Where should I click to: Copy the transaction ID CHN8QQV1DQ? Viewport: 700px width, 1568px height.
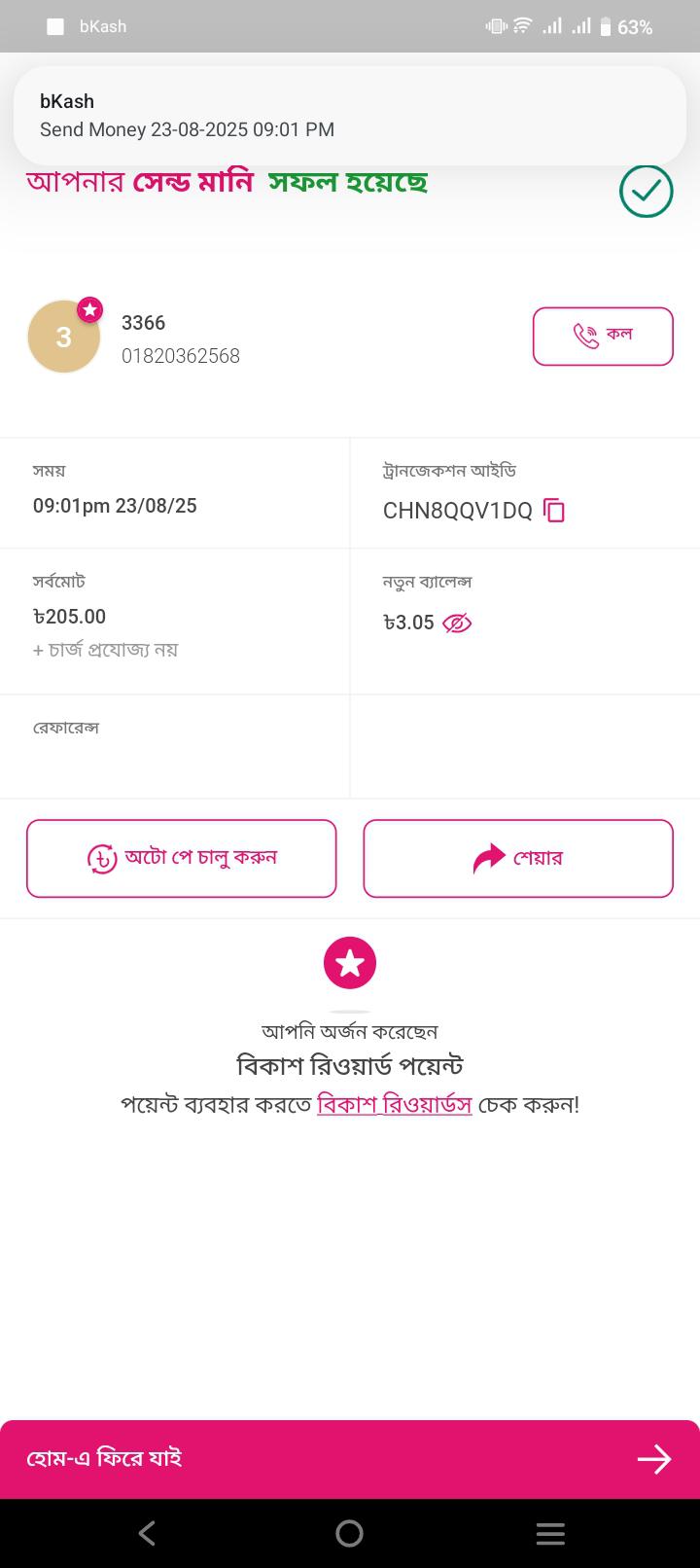tap(554, 510)
